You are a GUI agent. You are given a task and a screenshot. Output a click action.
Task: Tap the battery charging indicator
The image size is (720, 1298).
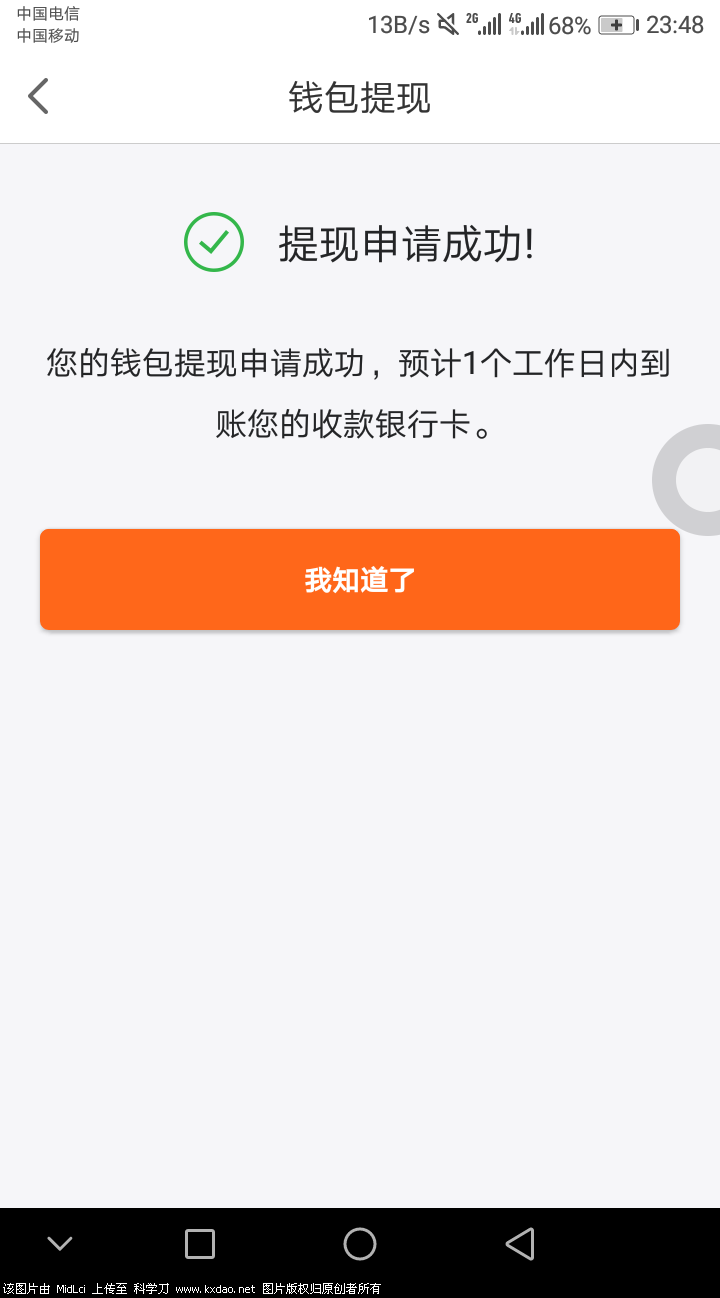(x=618, y=24)
